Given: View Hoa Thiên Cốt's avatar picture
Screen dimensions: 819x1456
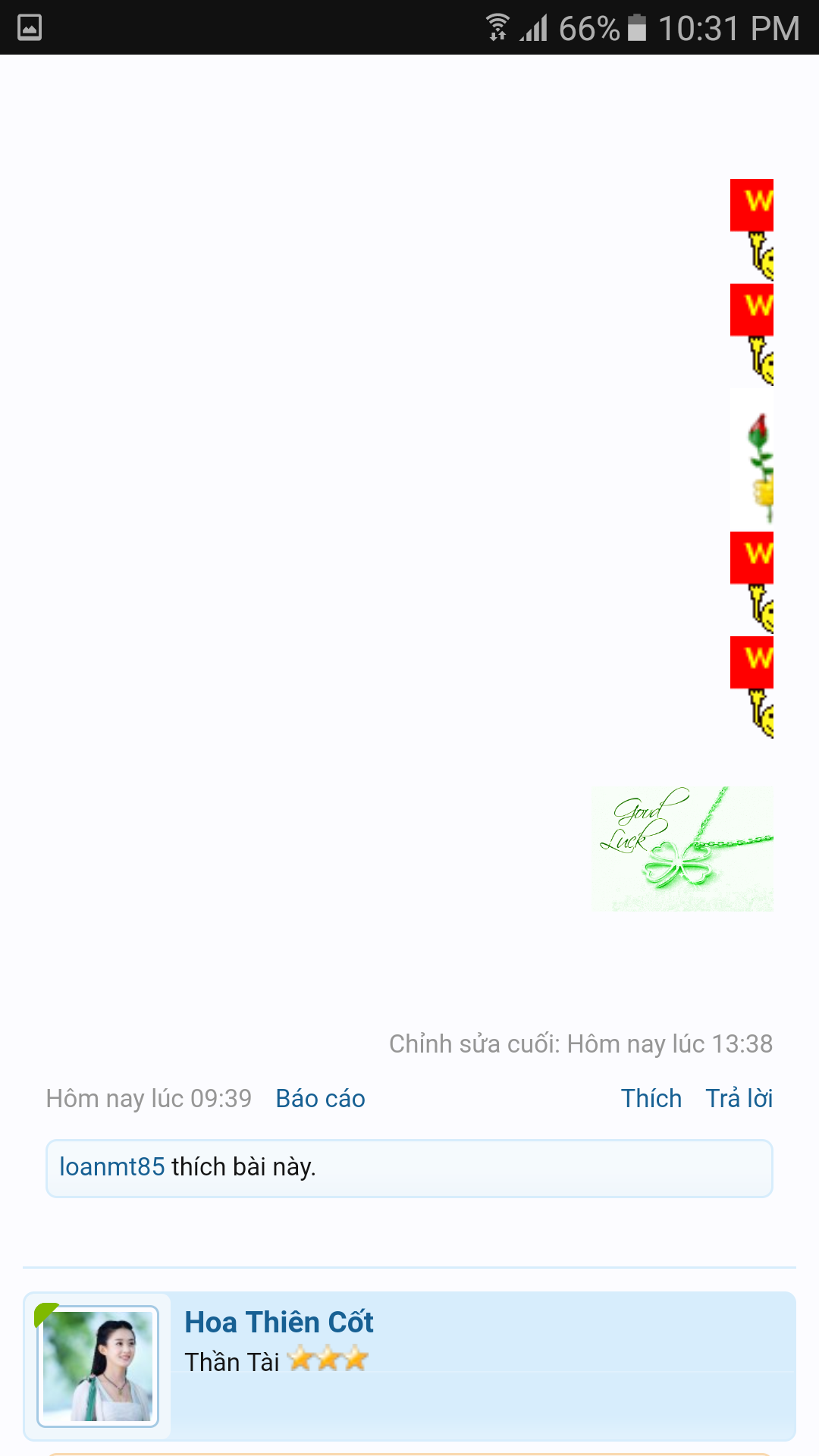Looking at the screenshot, I should click(98, 1366).
